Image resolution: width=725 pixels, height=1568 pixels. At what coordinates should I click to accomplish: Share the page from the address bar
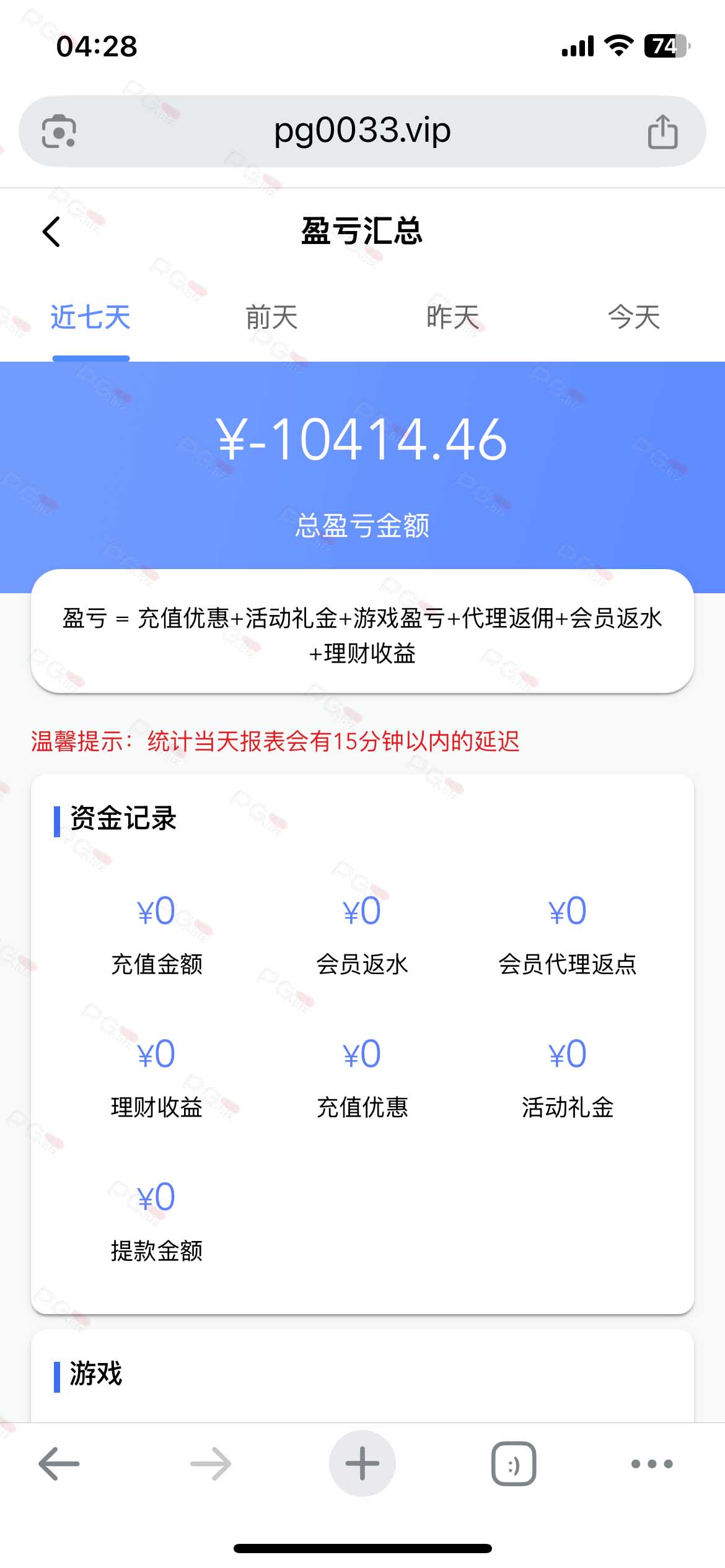(662, 131)
